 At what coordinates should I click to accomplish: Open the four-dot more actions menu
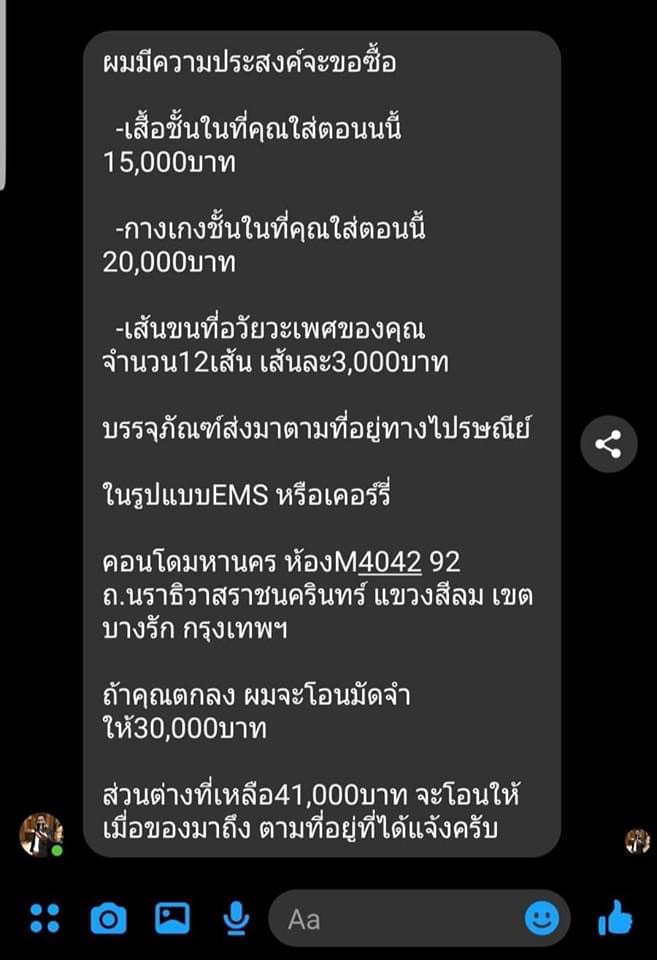coord(44,917)
